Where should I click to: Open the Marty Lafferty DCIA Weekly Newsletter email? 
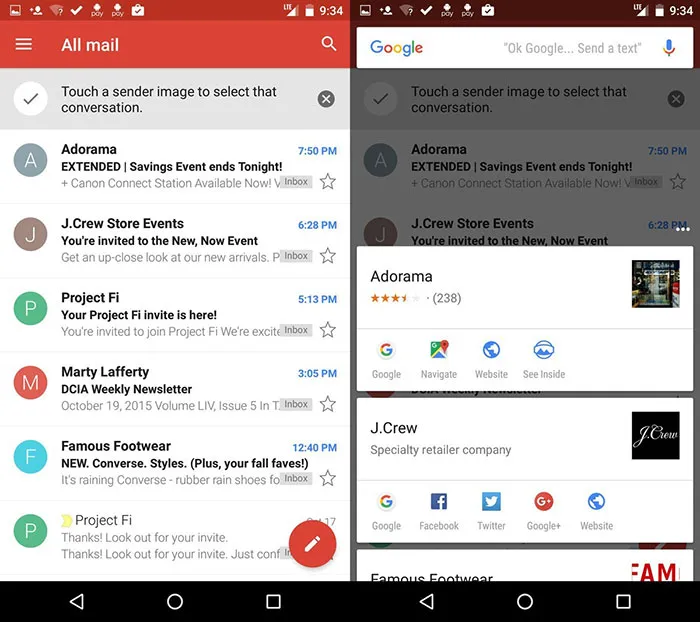[170, 388]
